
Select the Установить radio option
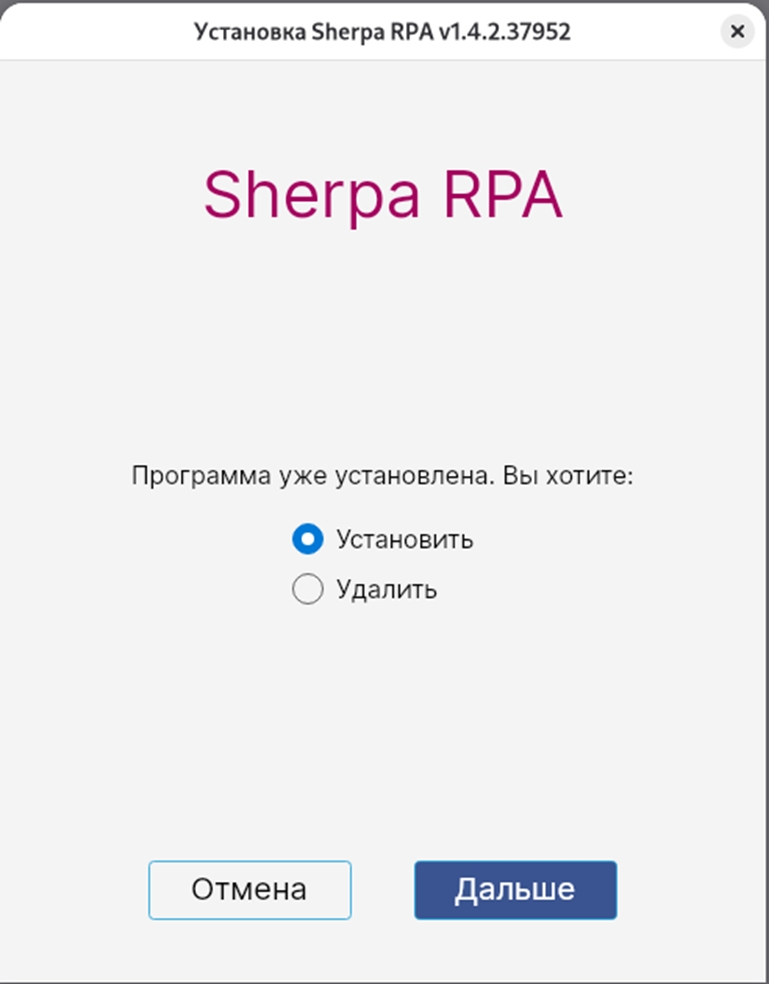[x=308, y=539]
